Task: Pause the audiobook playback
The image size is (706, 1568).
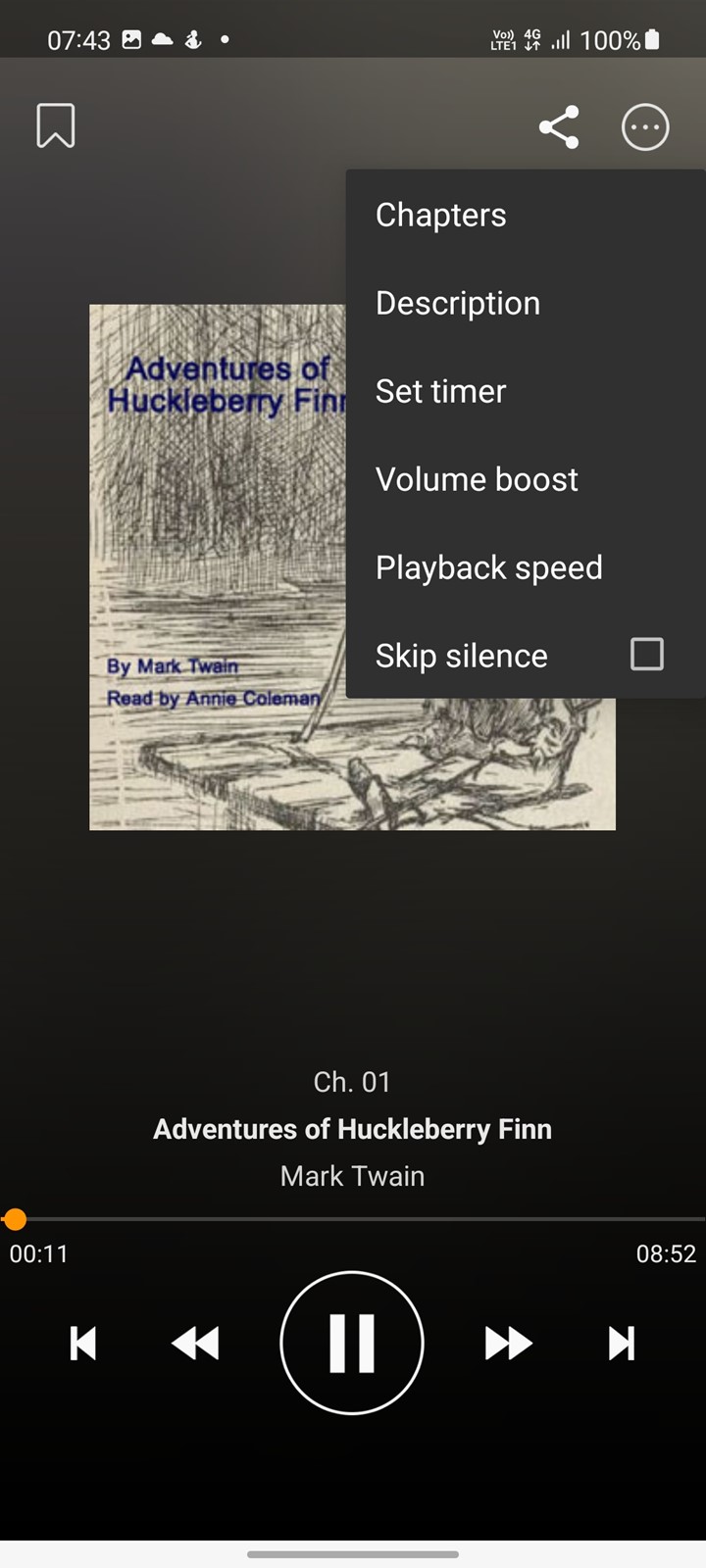Action: point(352,1343)
